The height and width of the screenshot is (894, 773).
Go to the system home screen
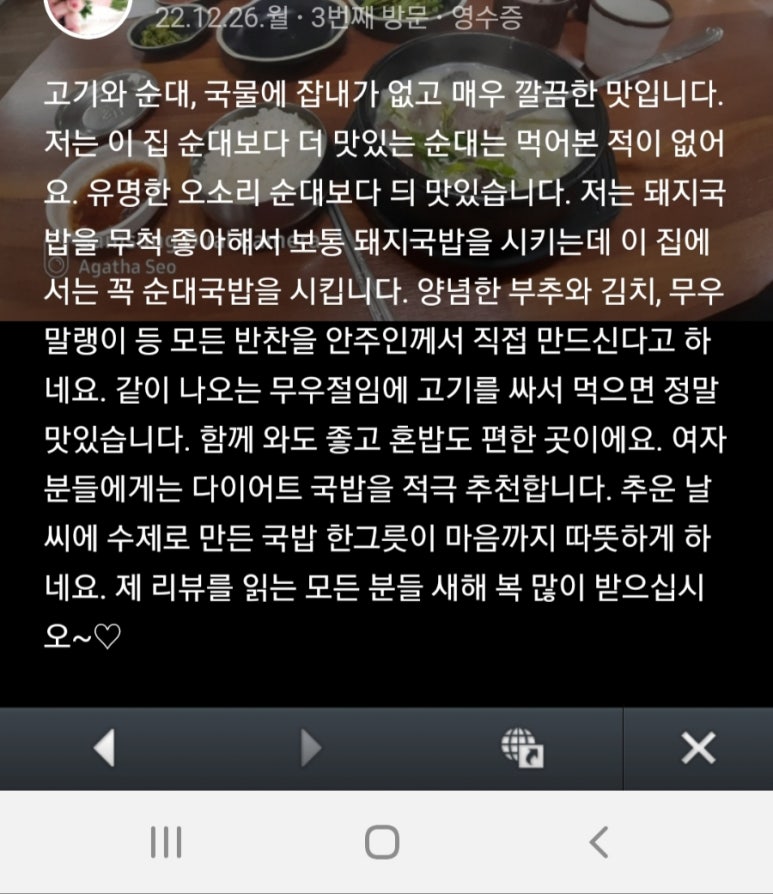click(x=382, y=843)
